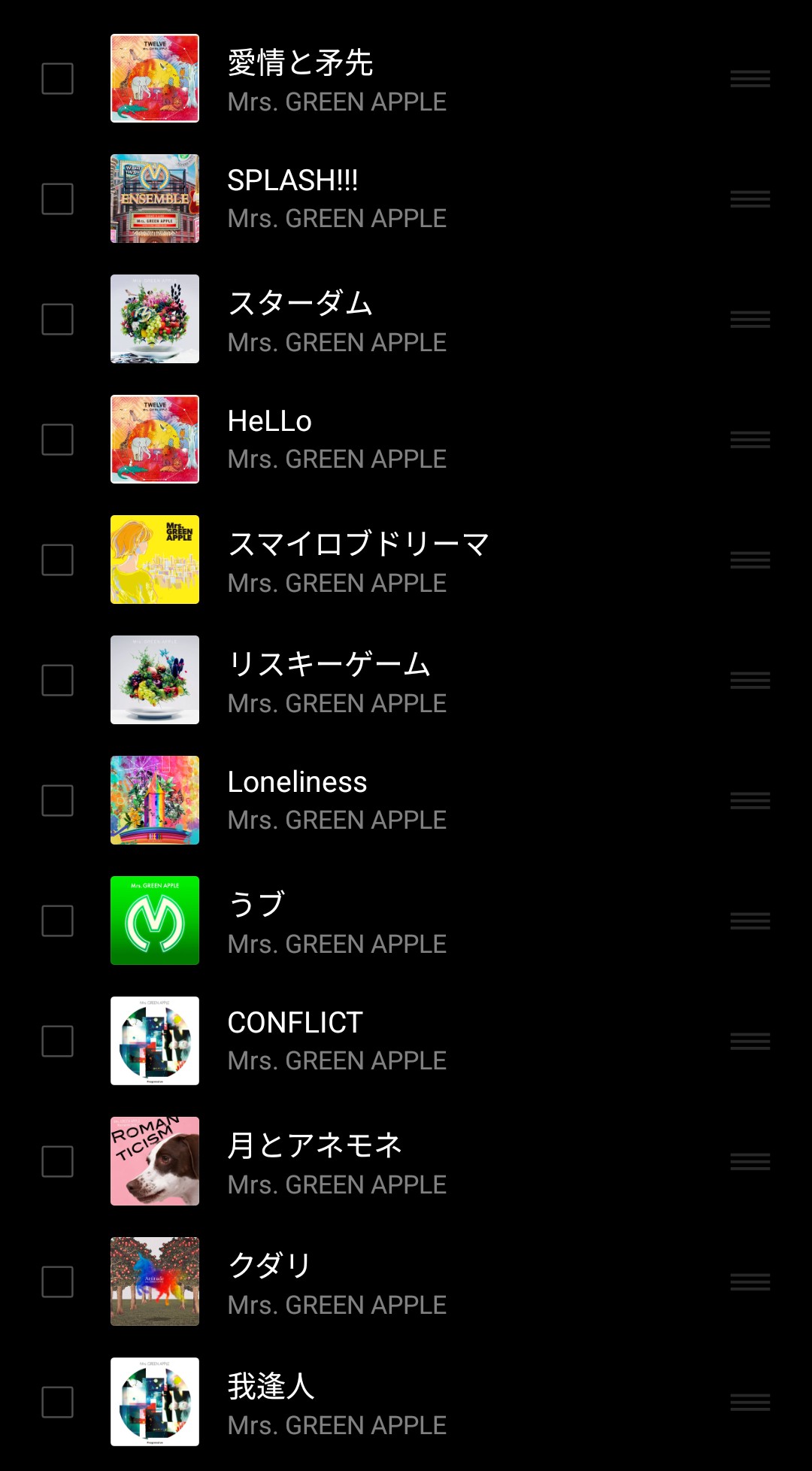Select the SPLASH!!! checkbox
The height and width of the screenshot is (1471, 812).
[x=57, y=199]
